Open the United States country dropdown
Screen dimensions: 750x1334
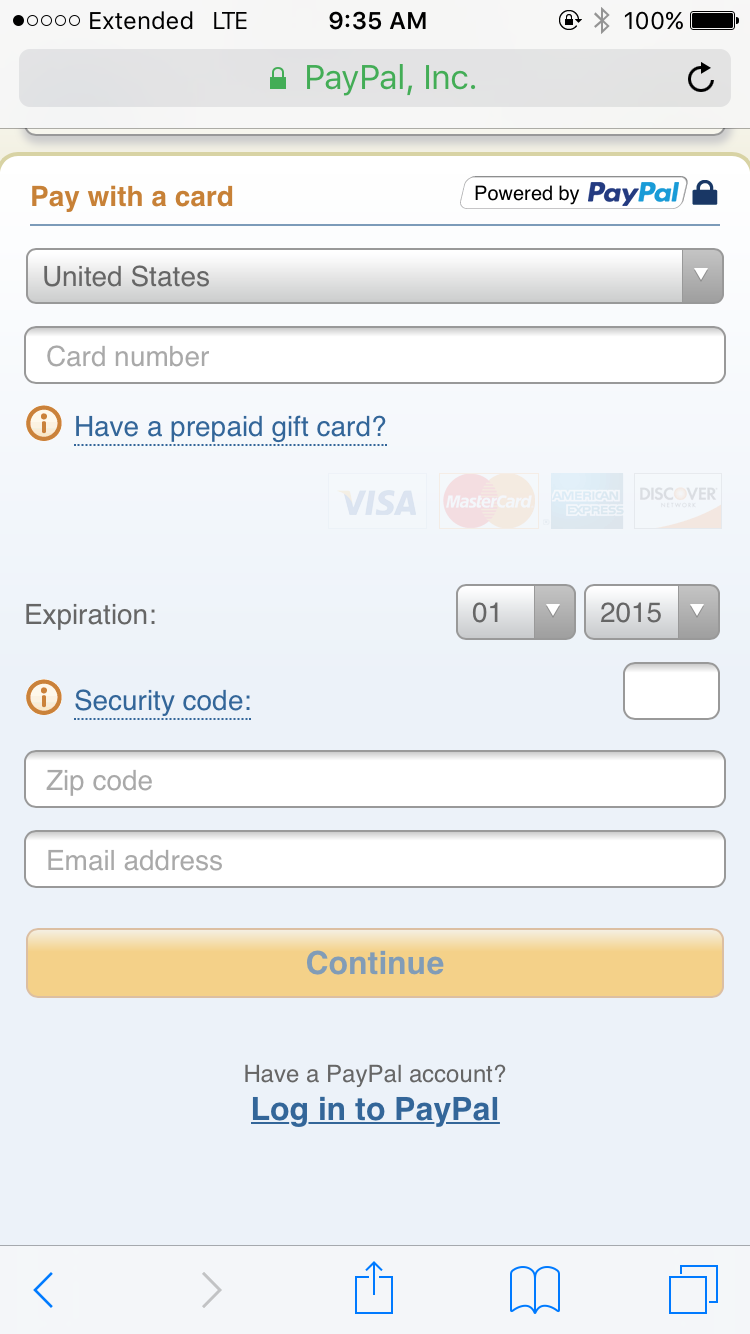[x=374, y=276]
